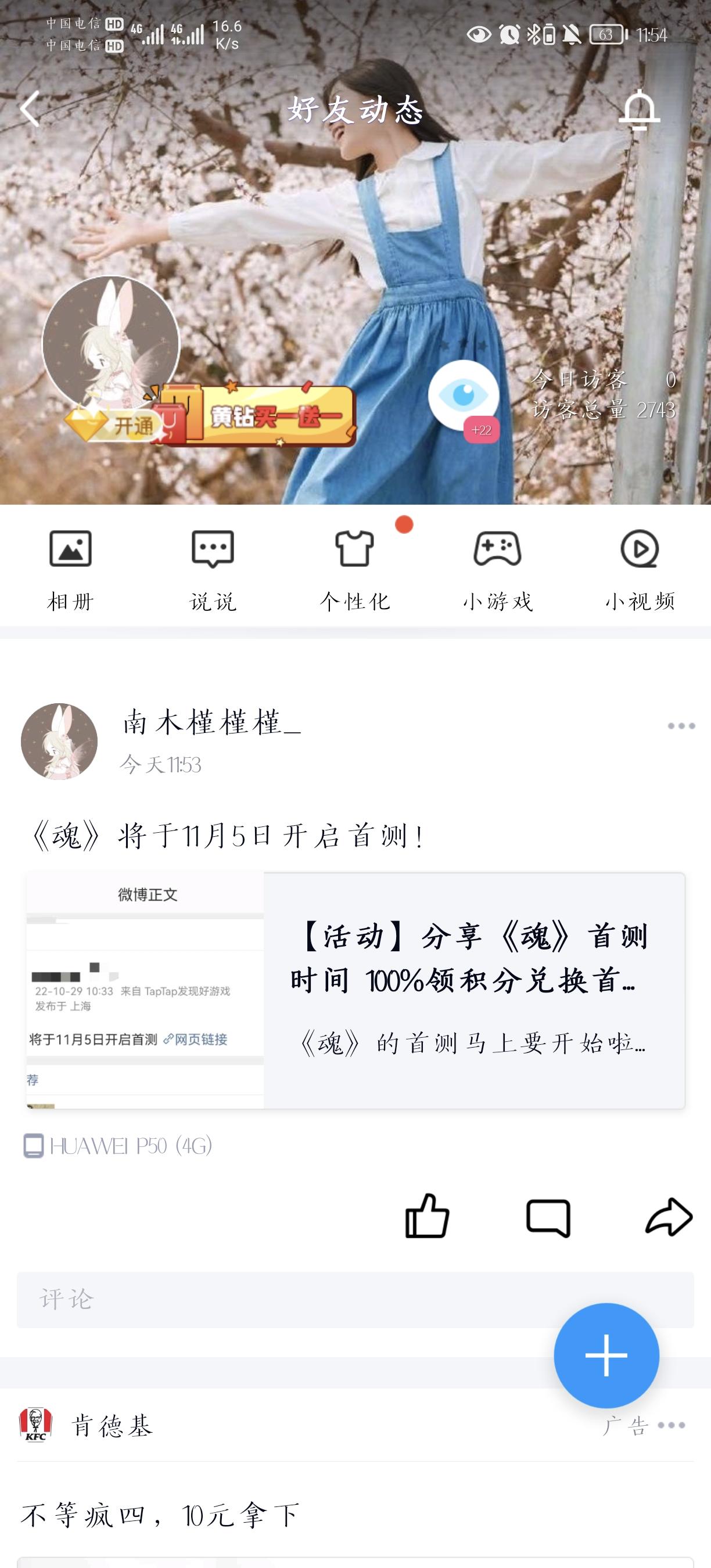Screen dimensions: 711x1568
Task: Like 南木槿槿槿_'s post
Action: point(427,1216)
